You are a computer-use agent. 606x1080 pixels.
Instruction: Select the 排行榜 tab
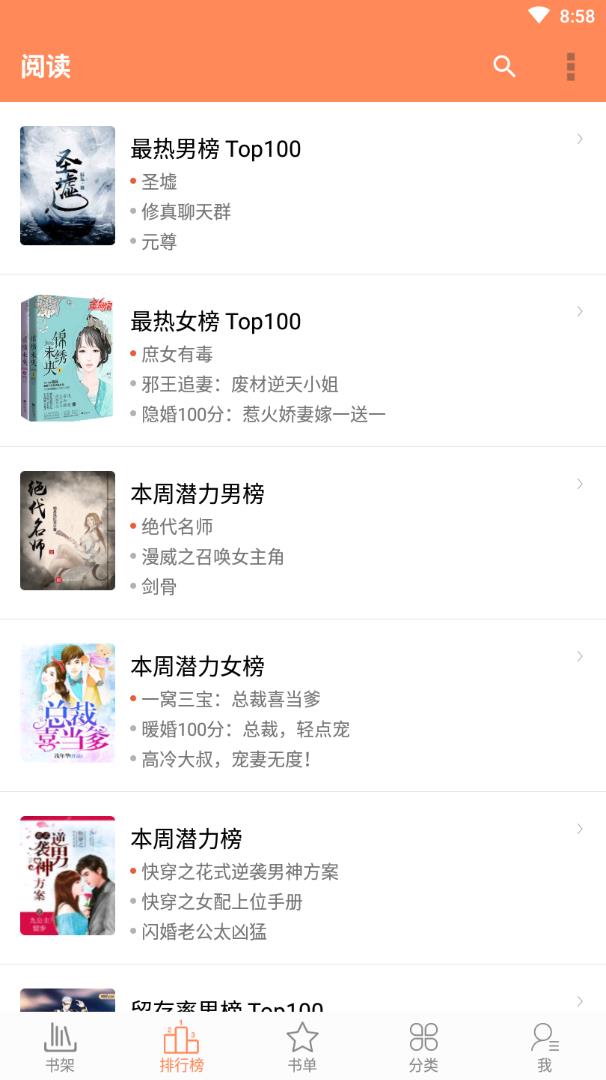pyautogui.click(x=181, y=1046)
